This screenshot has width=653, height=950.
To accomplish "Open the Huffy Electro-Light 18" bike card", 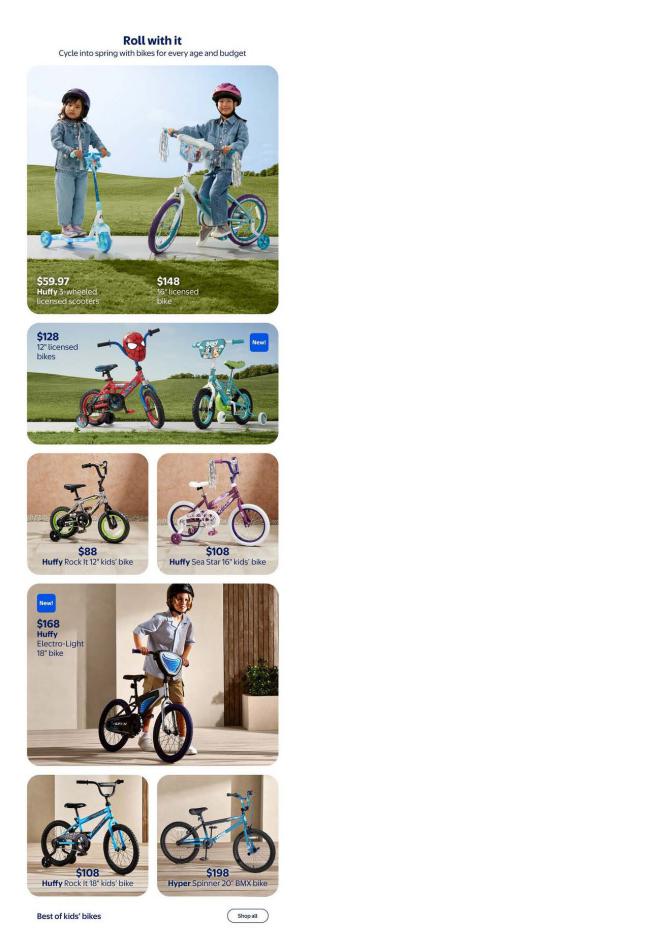I will pyautogui.click(x=152, y=675).
